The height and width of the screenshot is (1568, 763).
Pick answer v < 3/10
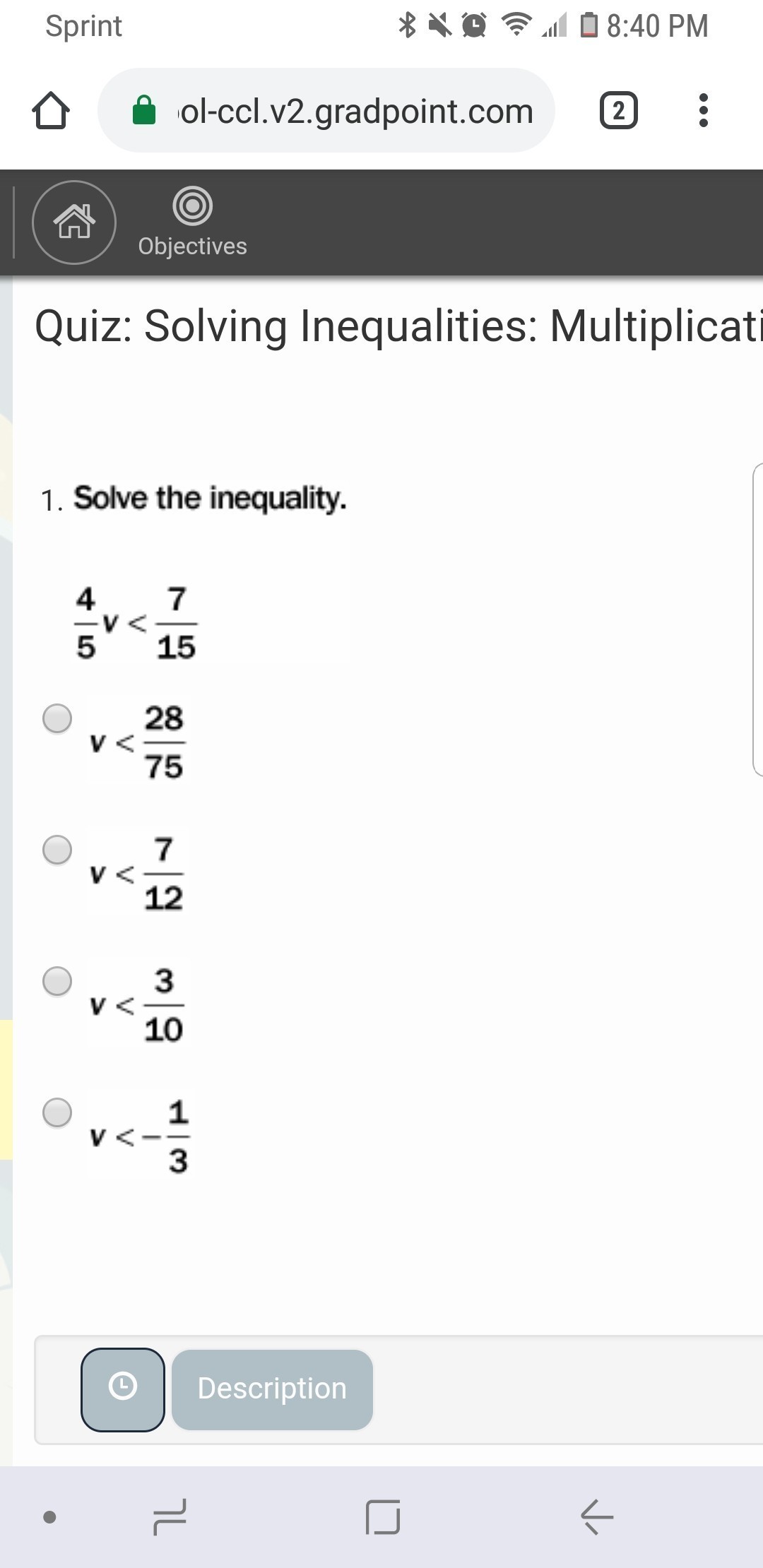pyautogui.click(x=57, y=981)
